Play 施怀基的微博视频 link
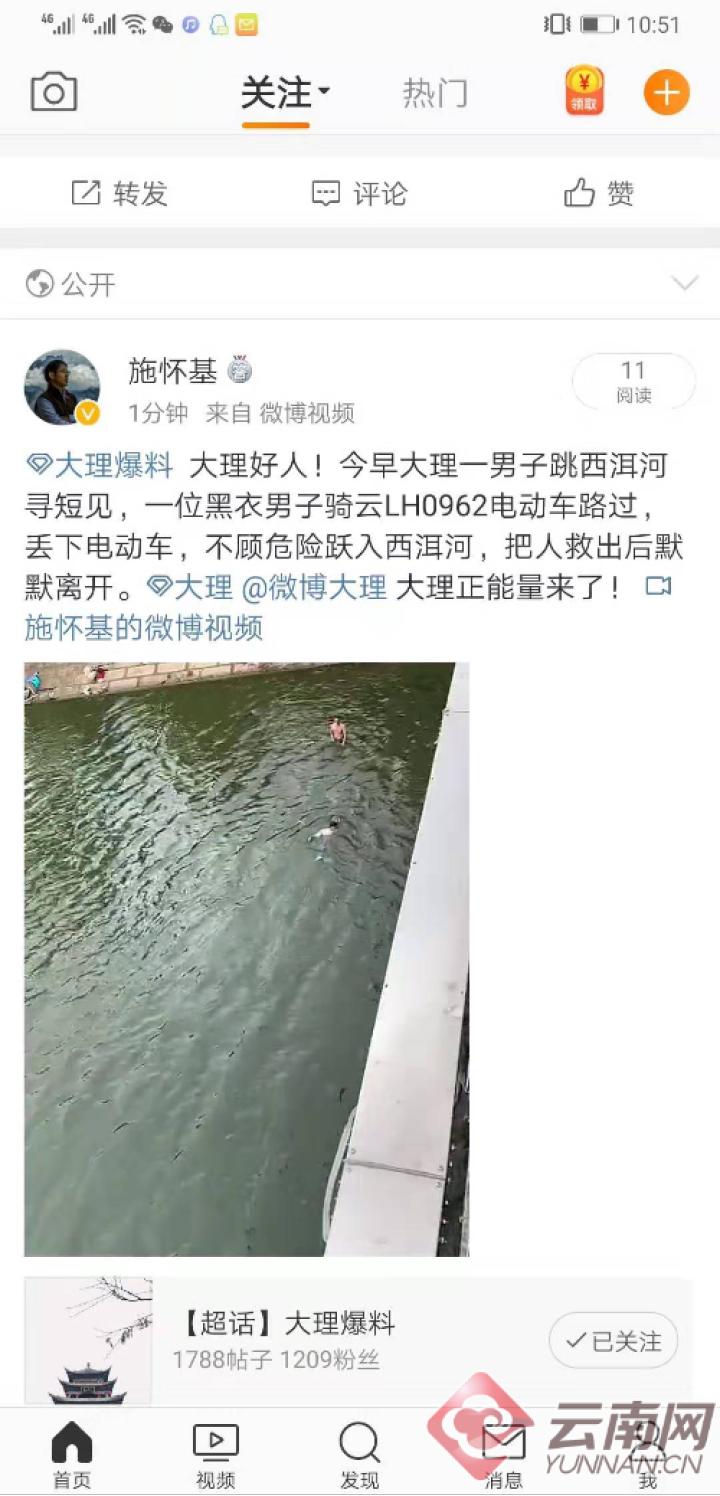The height and width of the screenshot is (1496, 720). point(144,627)
